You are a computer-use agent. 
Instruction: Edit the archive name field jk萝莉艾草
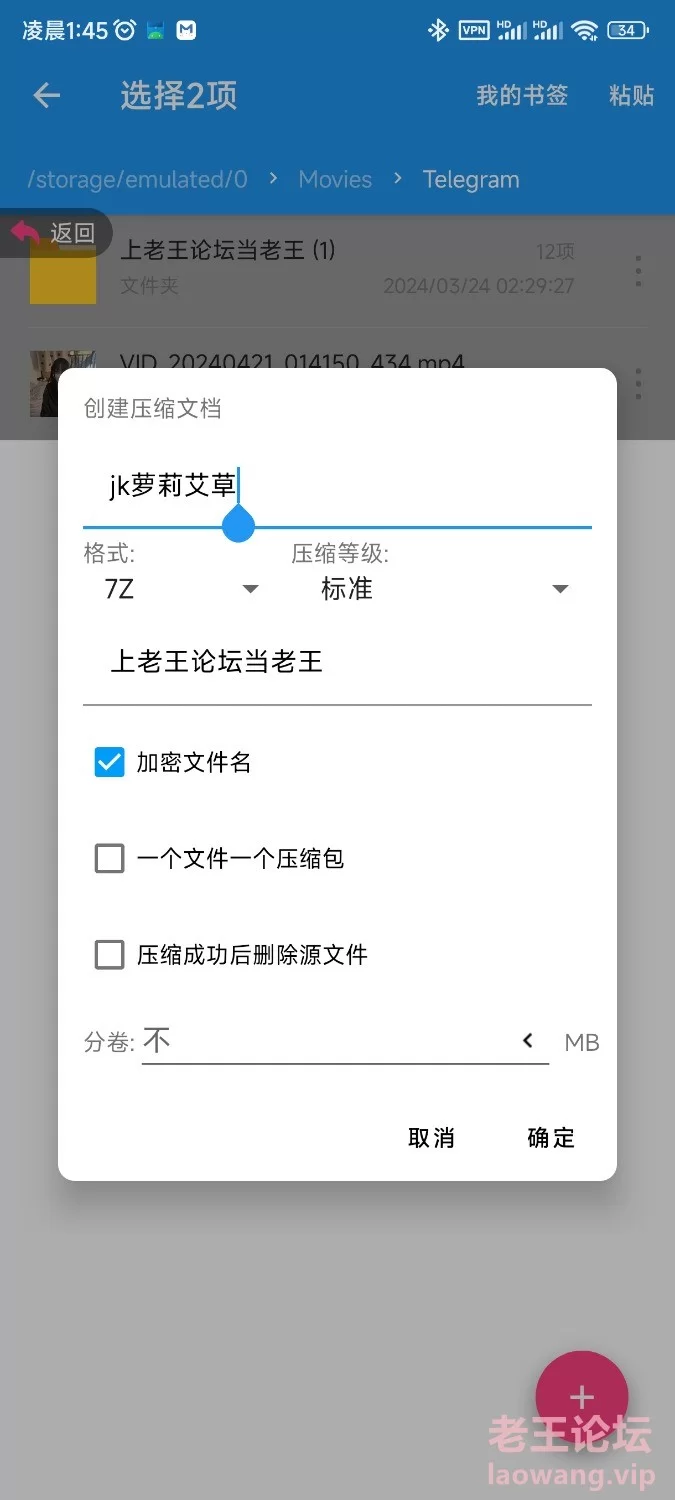coord(336,487)
